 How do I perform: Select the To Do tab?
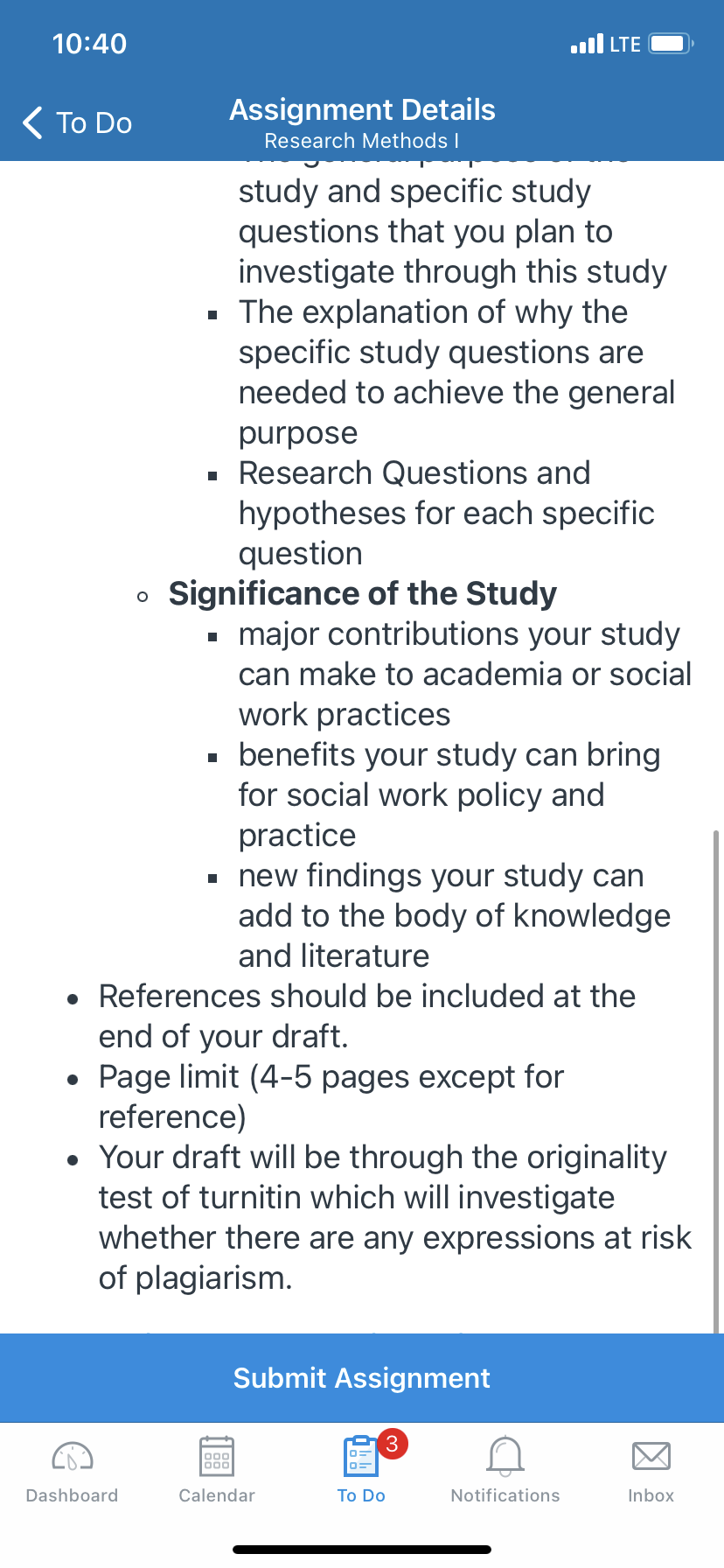[362, 1470]
